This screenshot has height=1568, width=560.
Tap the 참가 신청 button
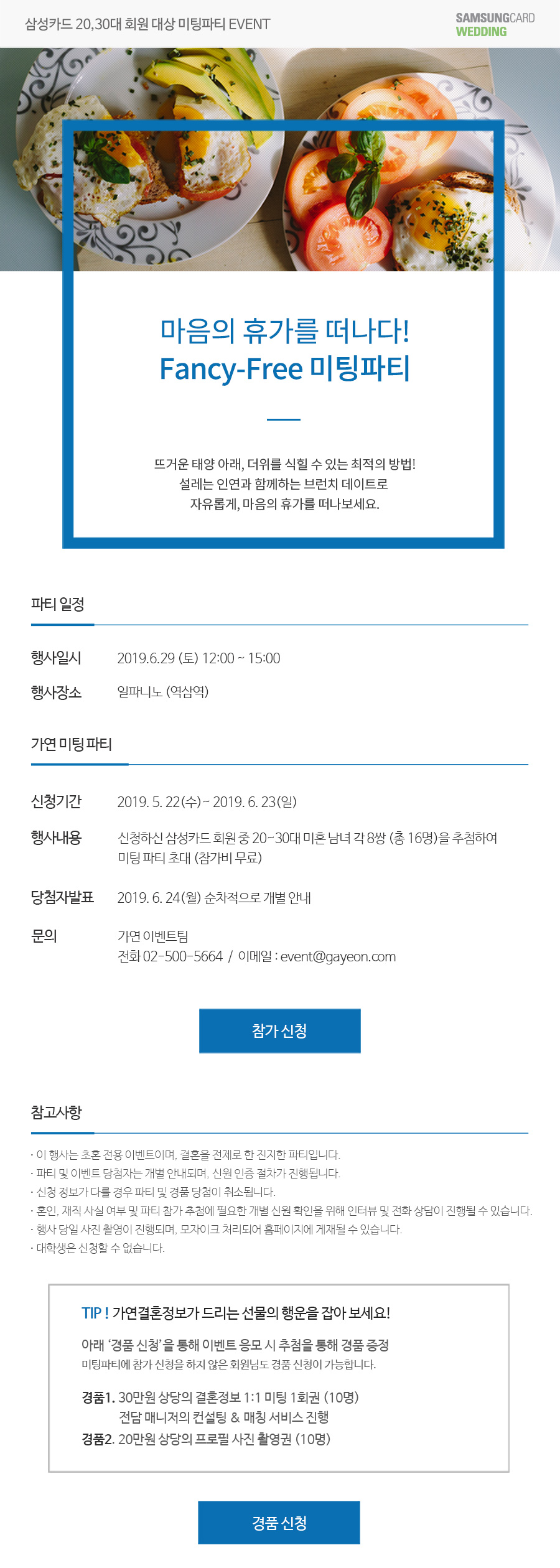[279, 1031]
